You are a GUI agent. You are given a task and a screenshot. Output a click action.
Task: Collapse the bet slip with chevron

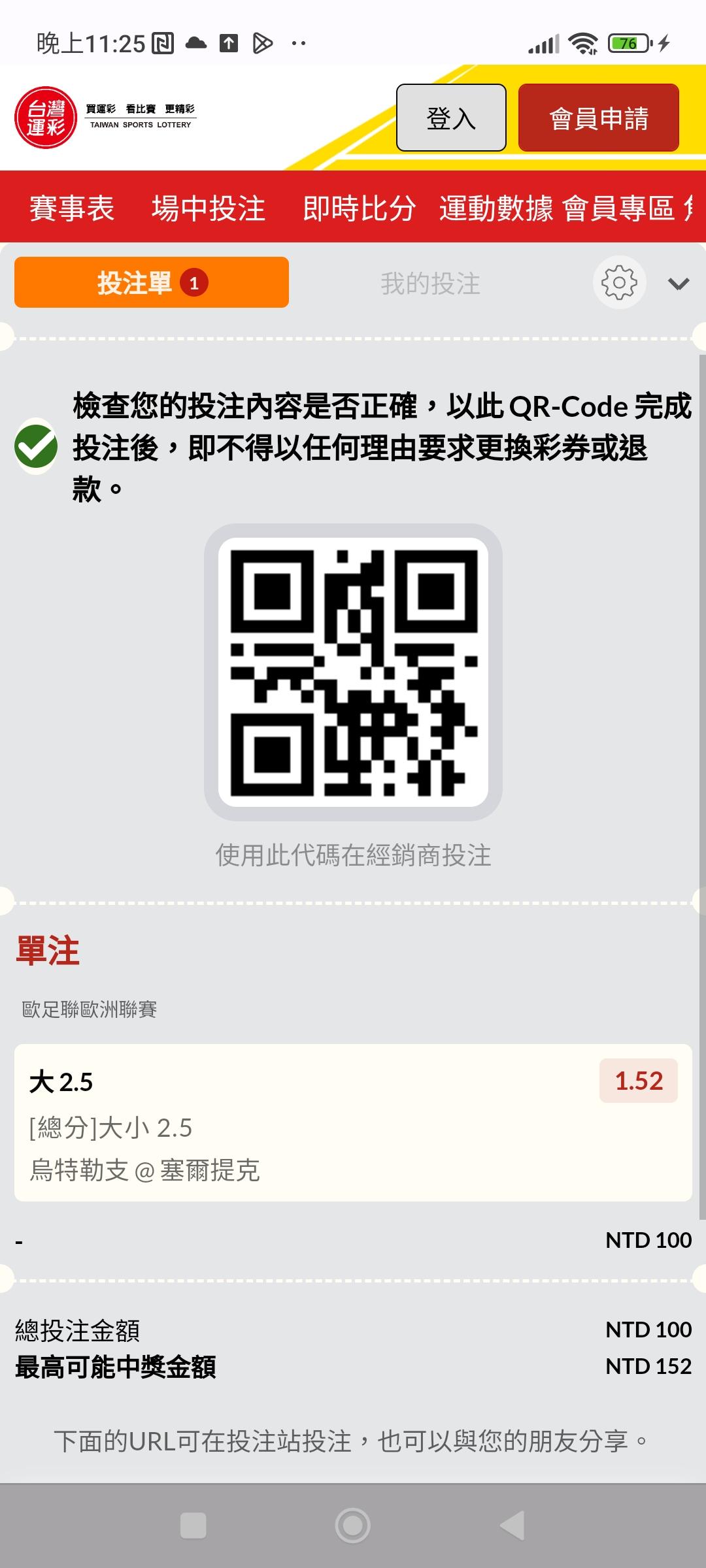679,284
